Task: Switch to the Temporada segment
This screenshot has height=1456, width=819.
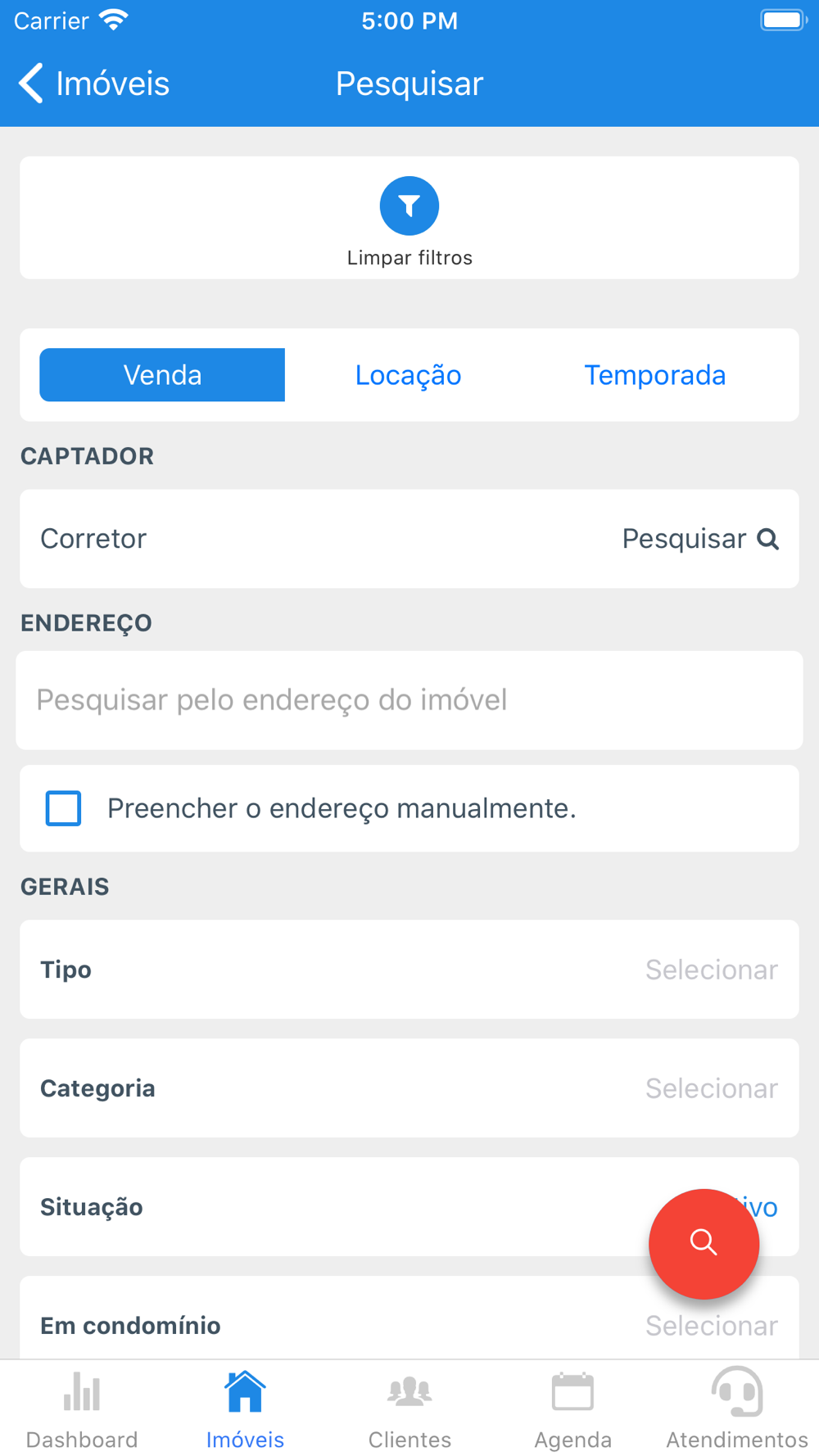Action: pos(654,375)
